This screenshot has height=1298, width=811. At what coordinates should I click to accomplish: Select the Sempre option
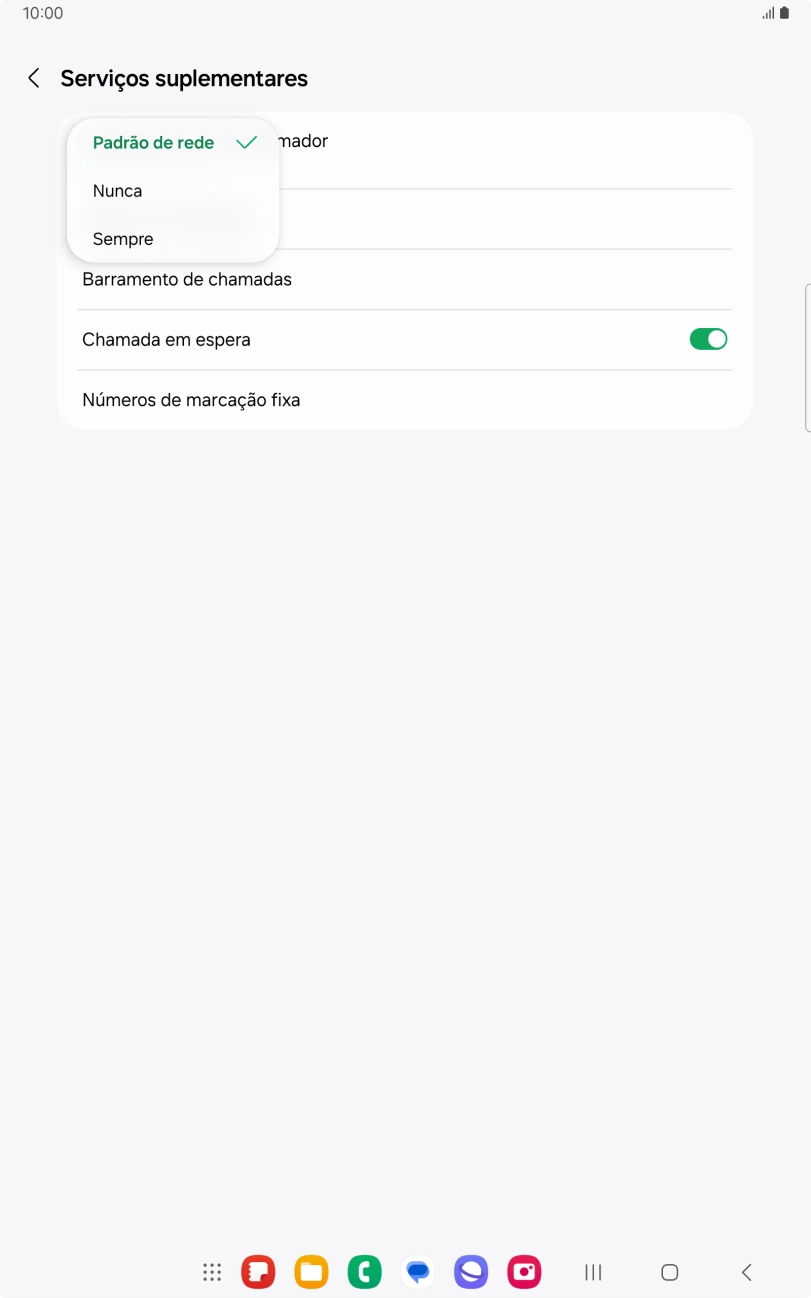coord(122,239)
